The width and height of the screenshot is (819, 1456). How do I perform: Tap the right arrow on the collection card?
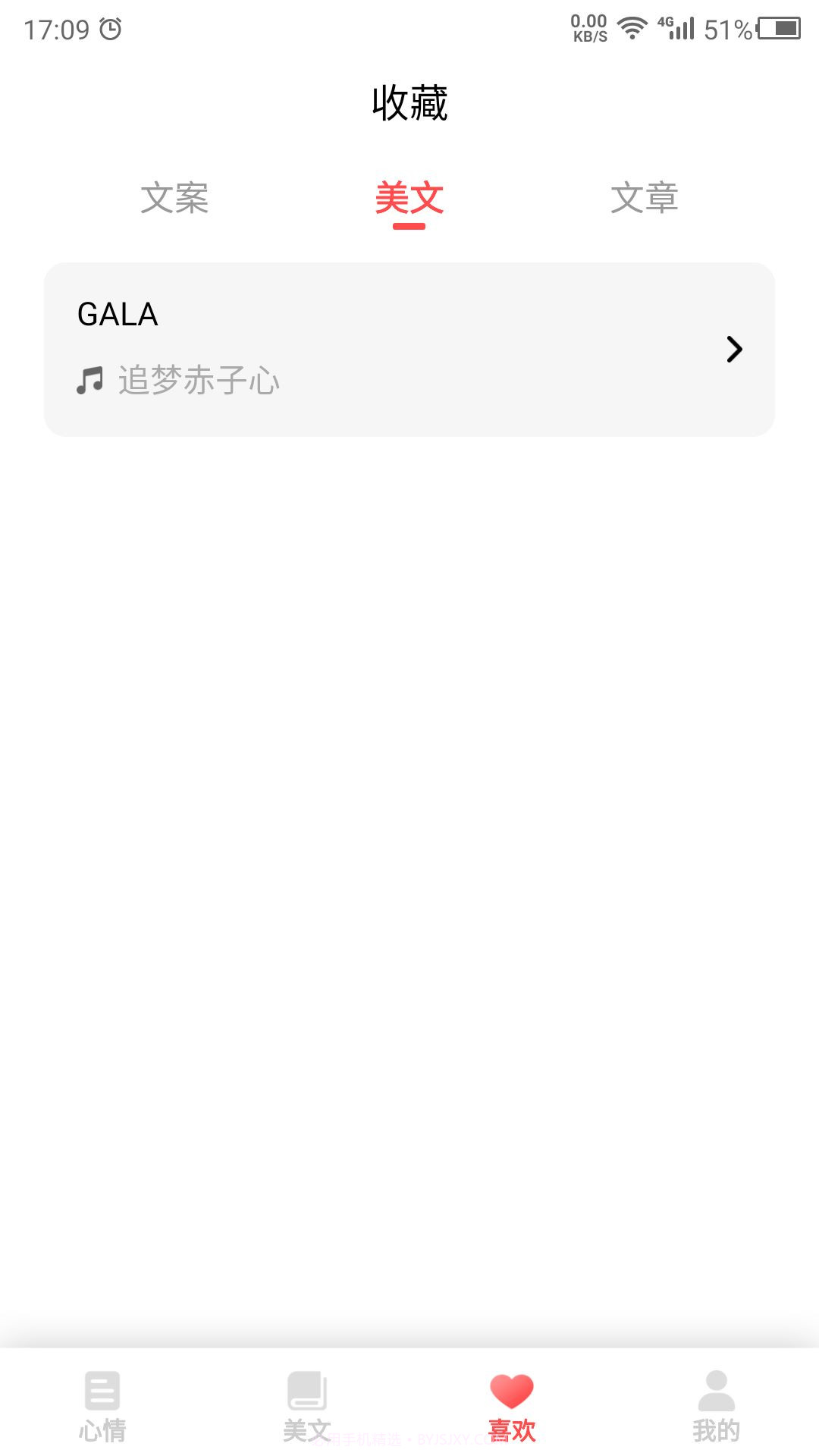coord(733,349)
